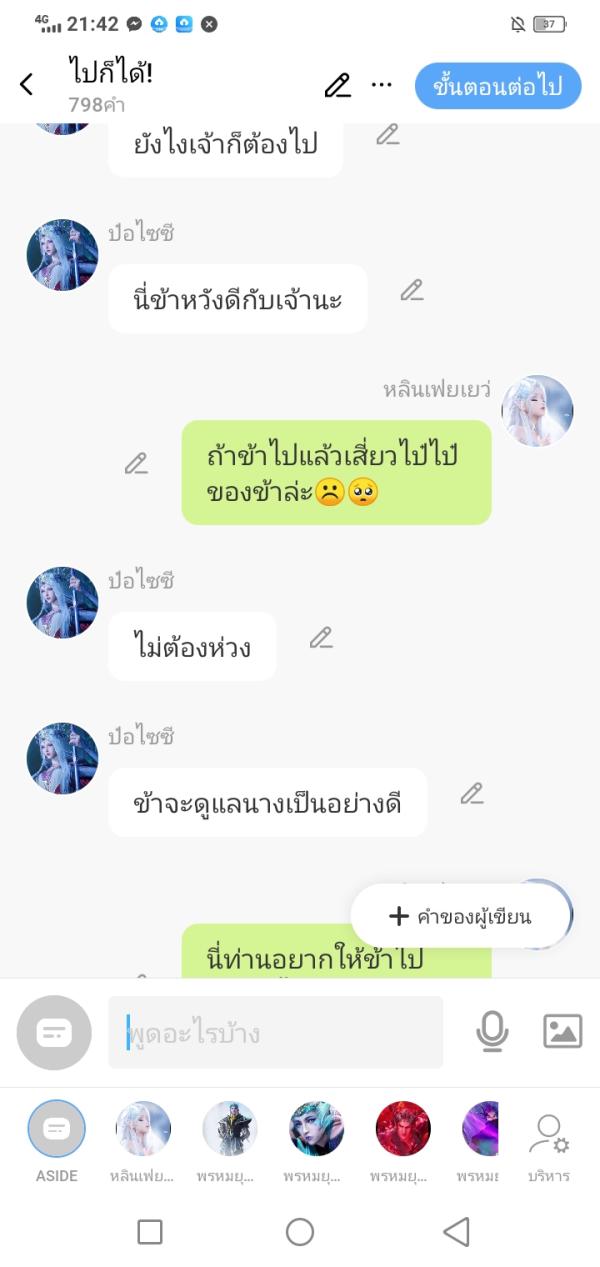The height and width of the screenshot is (1267, 600).
Task: Edit the message นี่ข้าหวังดีกับเจ้านะ
Action: 412,291
